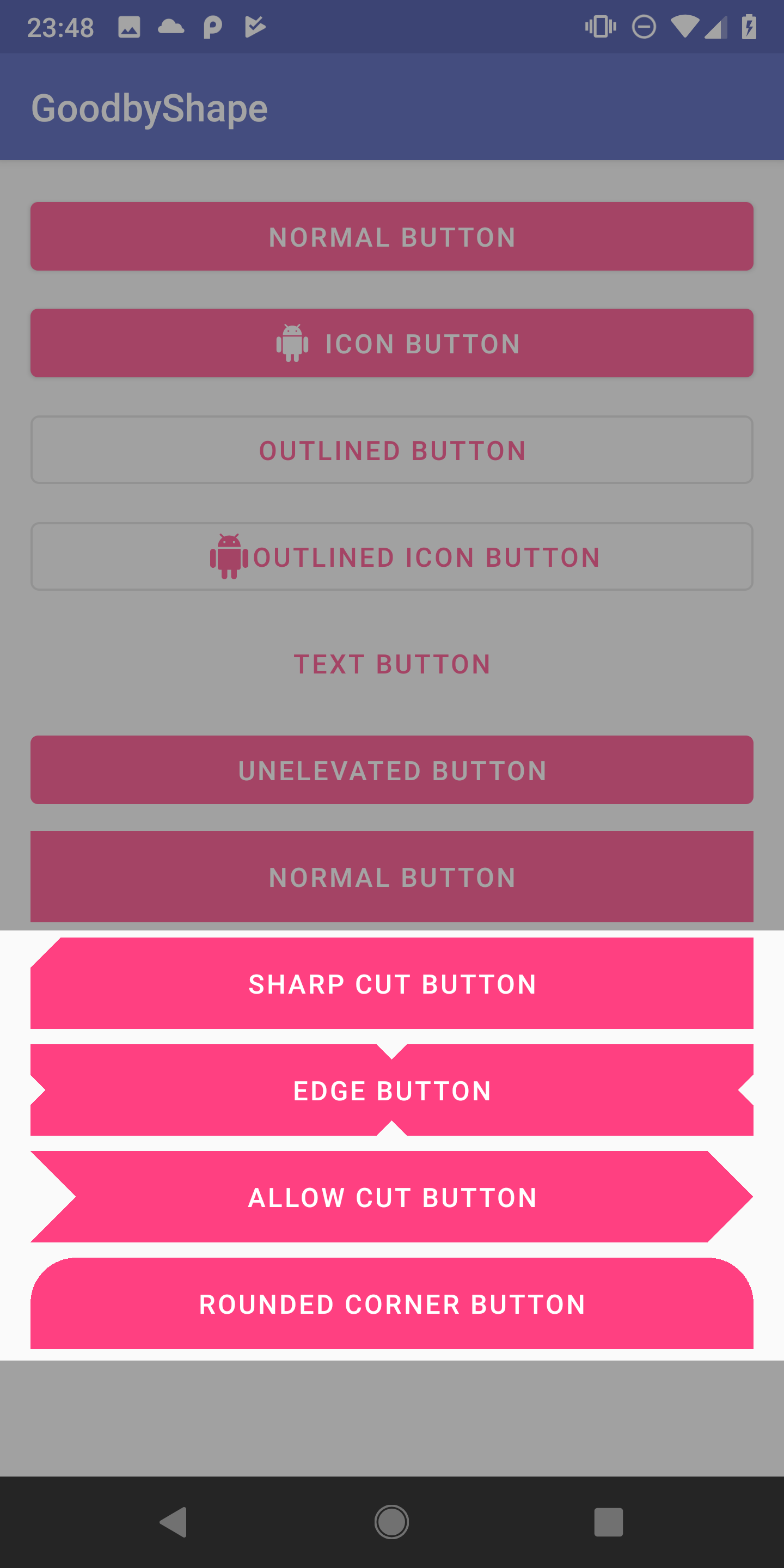Click the Android robot on OUTLINED ICON BUTTON
Viewport: 784px width, 1568px height.
(x=229, y=556)
